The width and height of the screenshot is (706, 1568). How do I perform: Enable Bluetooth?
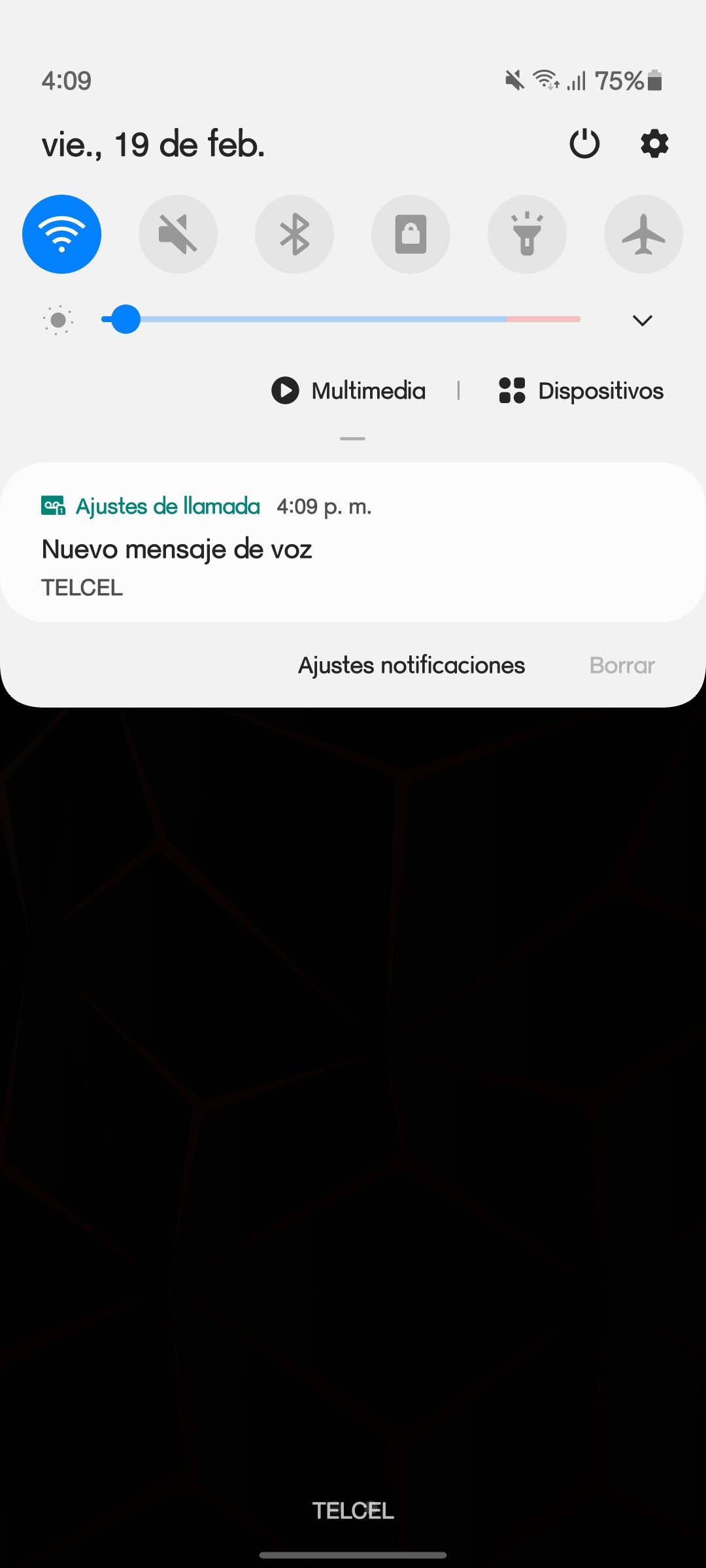tap(294, 234)
